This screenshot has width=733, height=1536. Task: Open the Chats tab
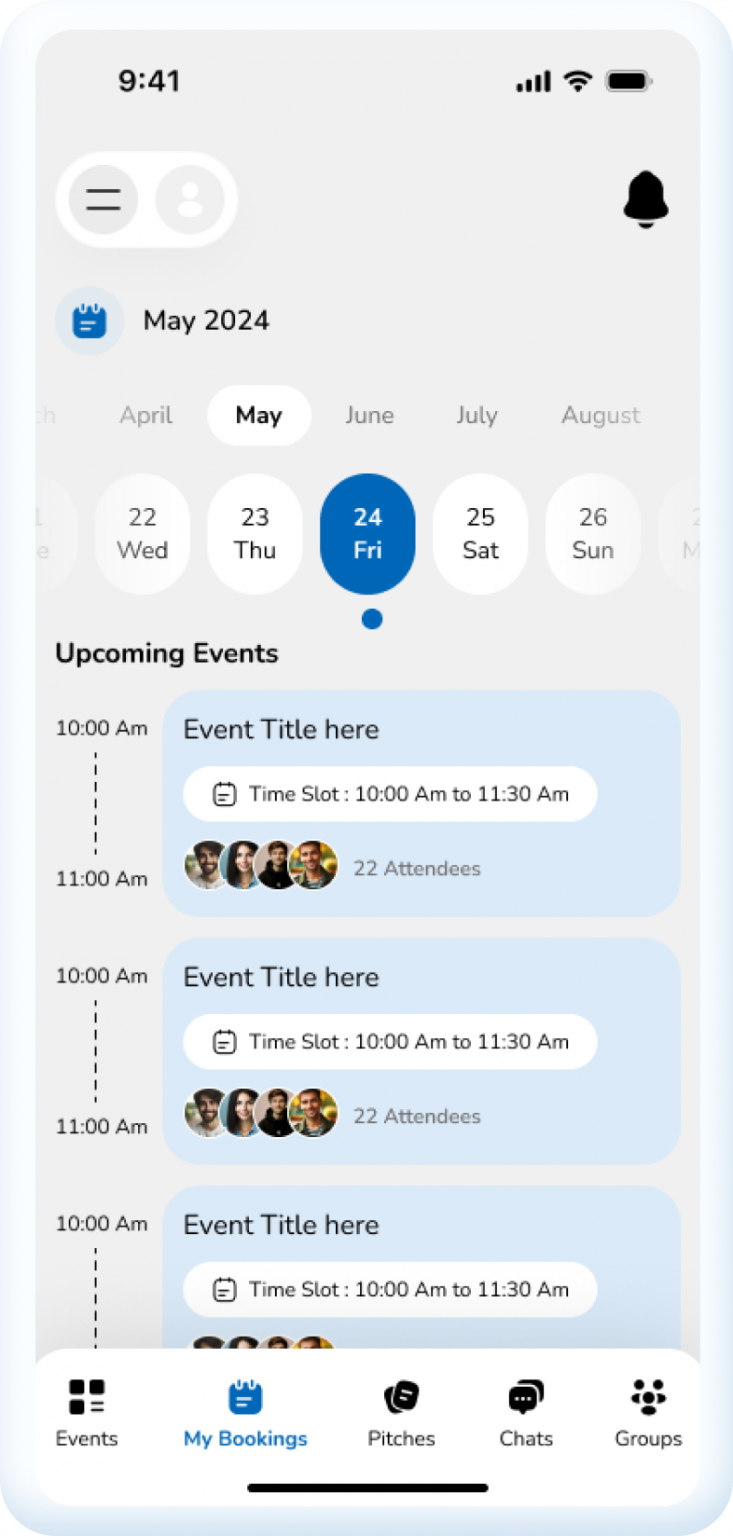tap(526, 1414)
